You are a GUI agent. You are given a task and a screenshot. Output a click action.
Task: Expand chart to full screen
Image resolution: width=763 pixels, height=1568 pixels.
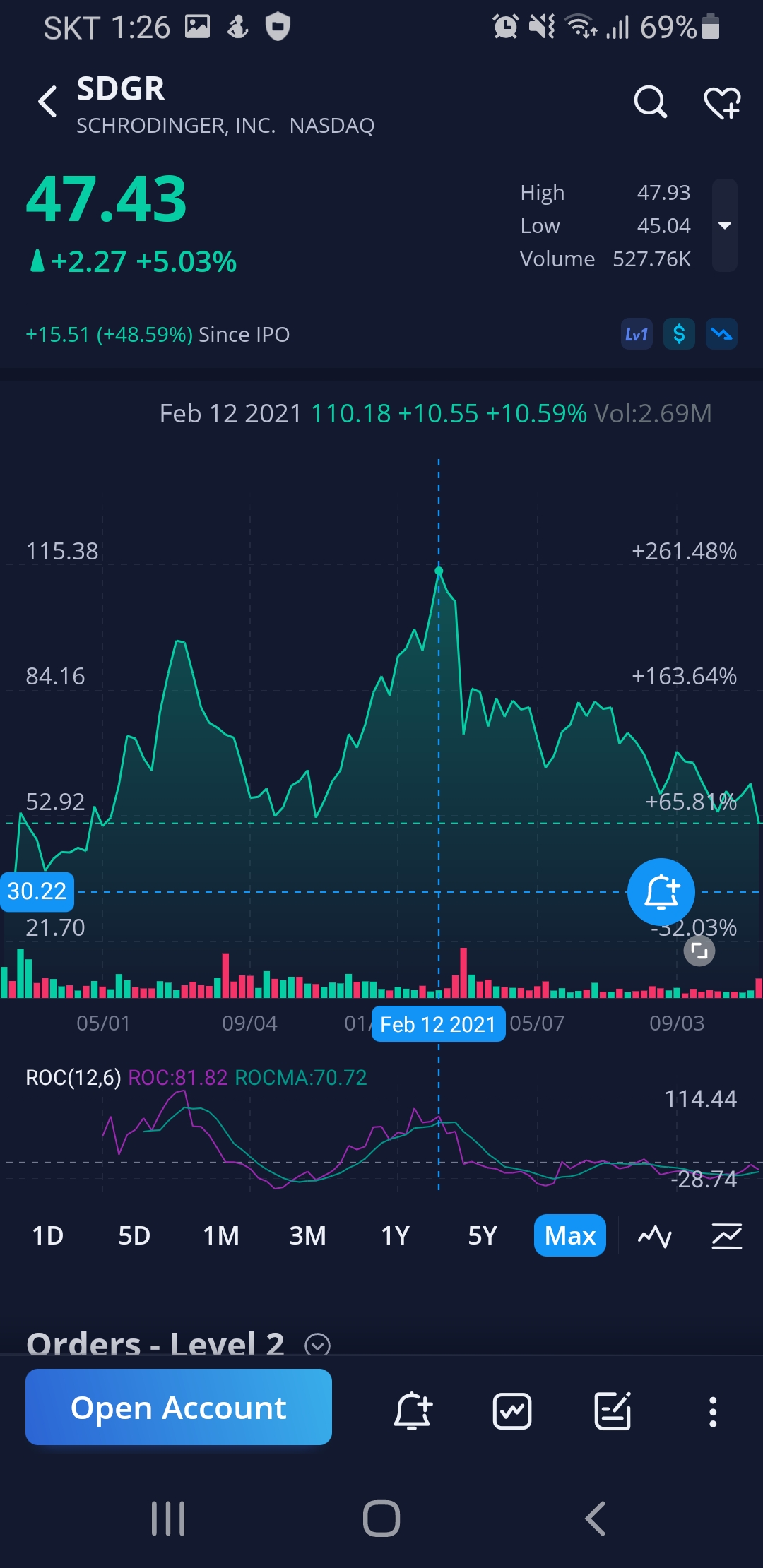699,951
